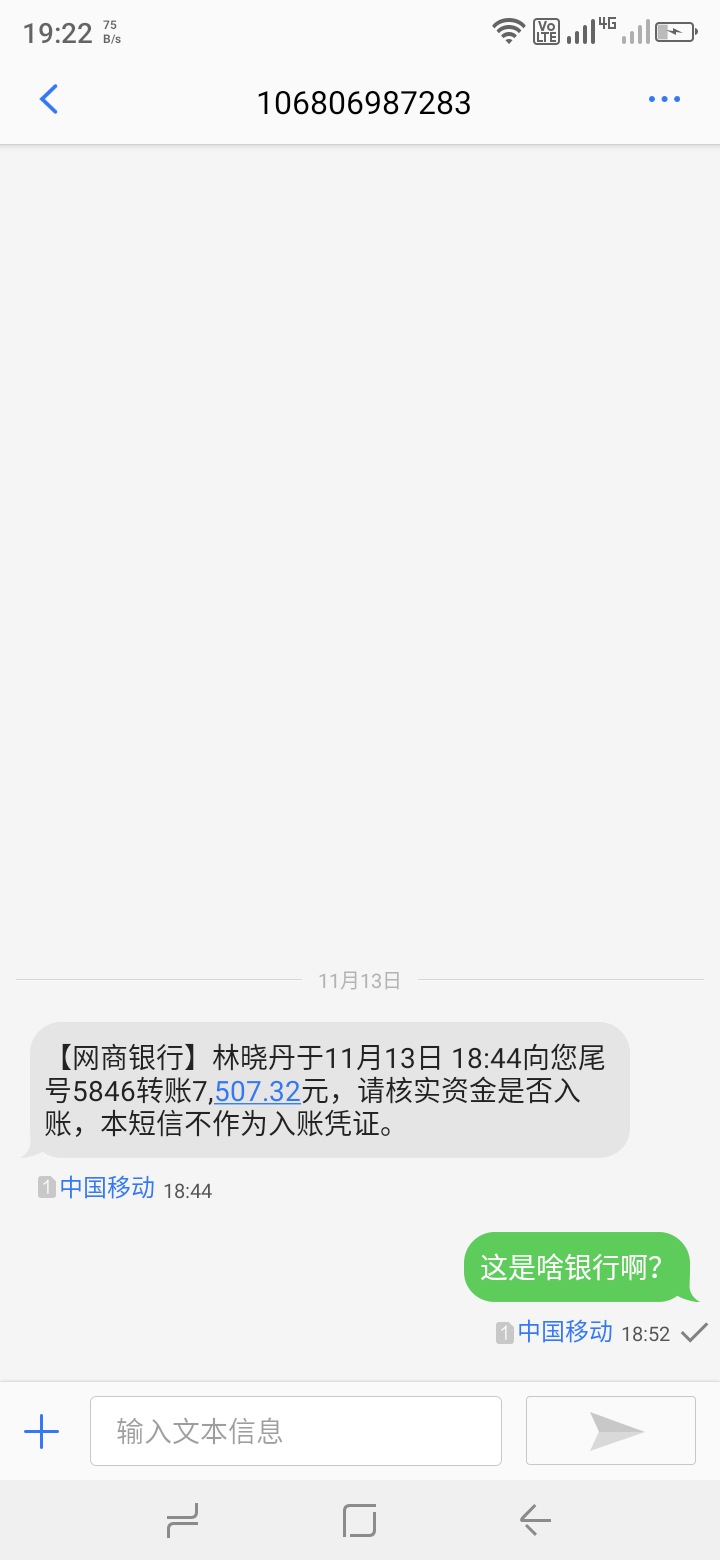Open the system recent apps button
The image size is (720, 1560).
pyautogui.click(x=182, y=1521)
